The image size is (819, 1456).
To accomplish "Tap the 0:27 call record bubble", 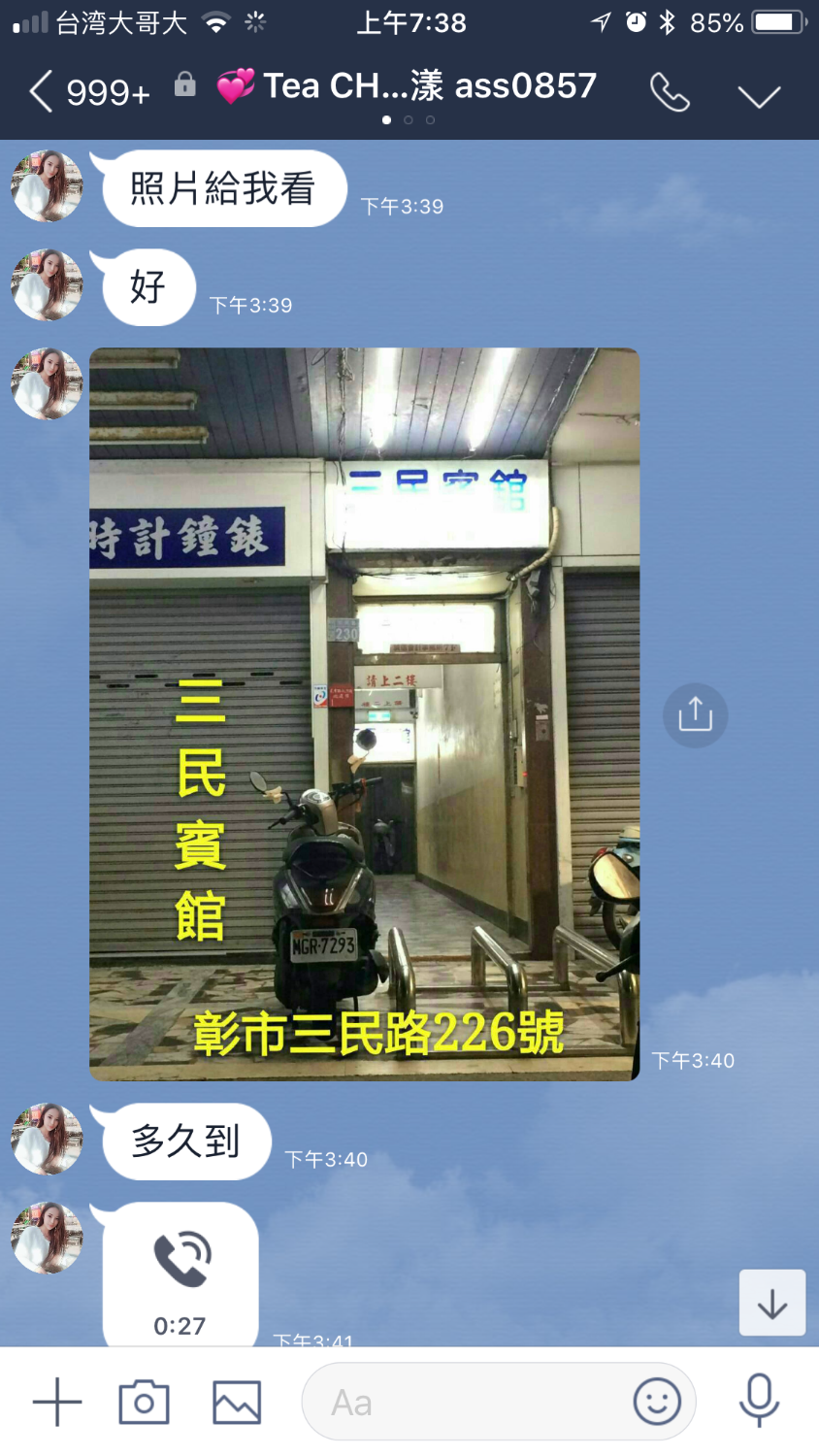I will pos(180,1274).
